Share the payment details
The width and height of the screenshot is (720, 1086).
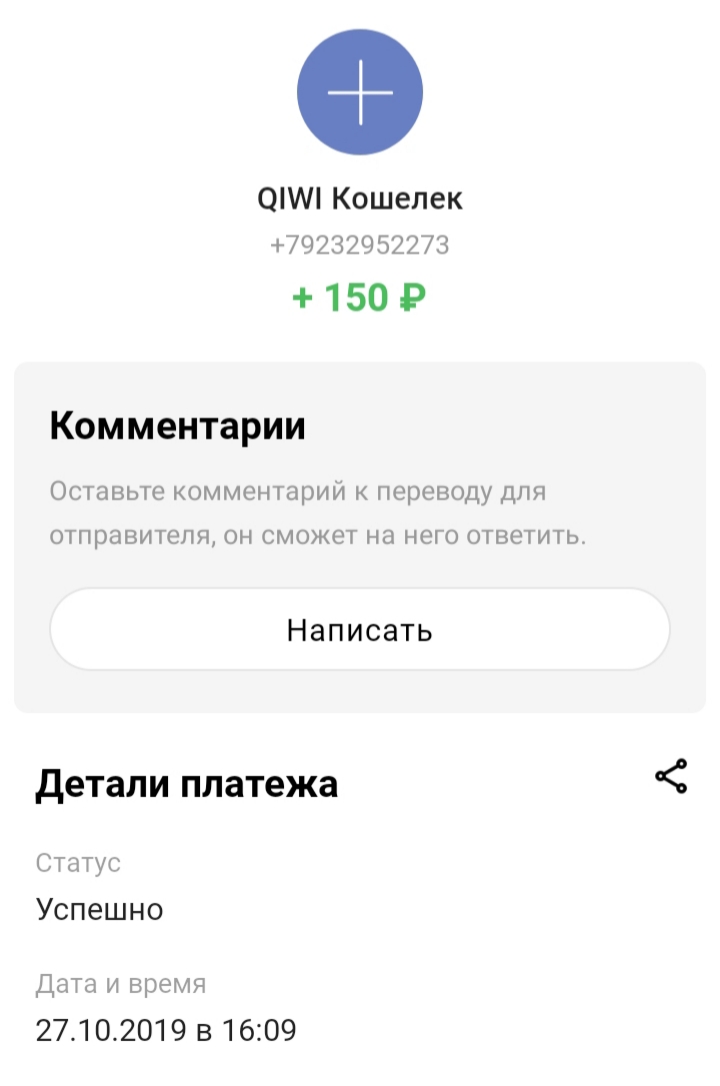point(671,777)
